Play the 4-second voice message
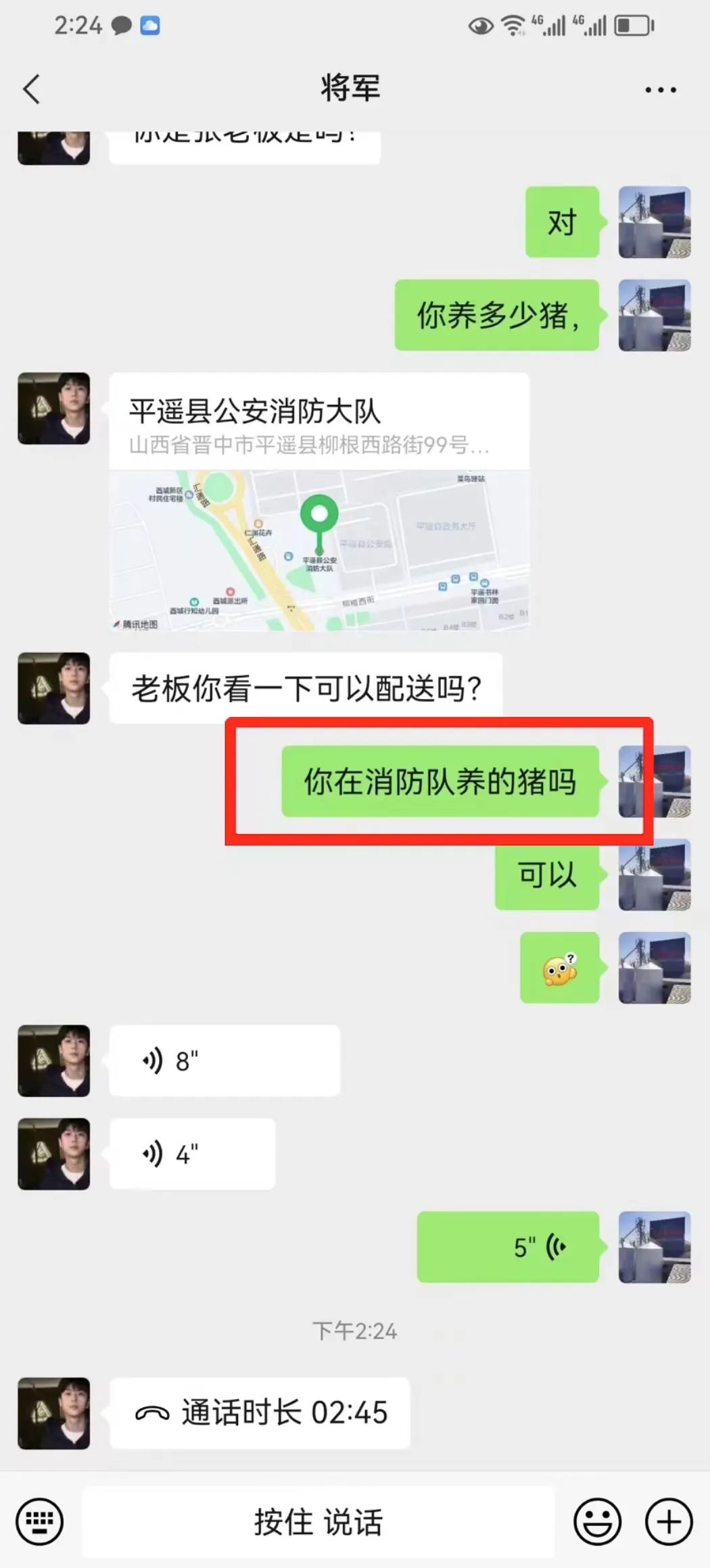 tap(192, 1154)
